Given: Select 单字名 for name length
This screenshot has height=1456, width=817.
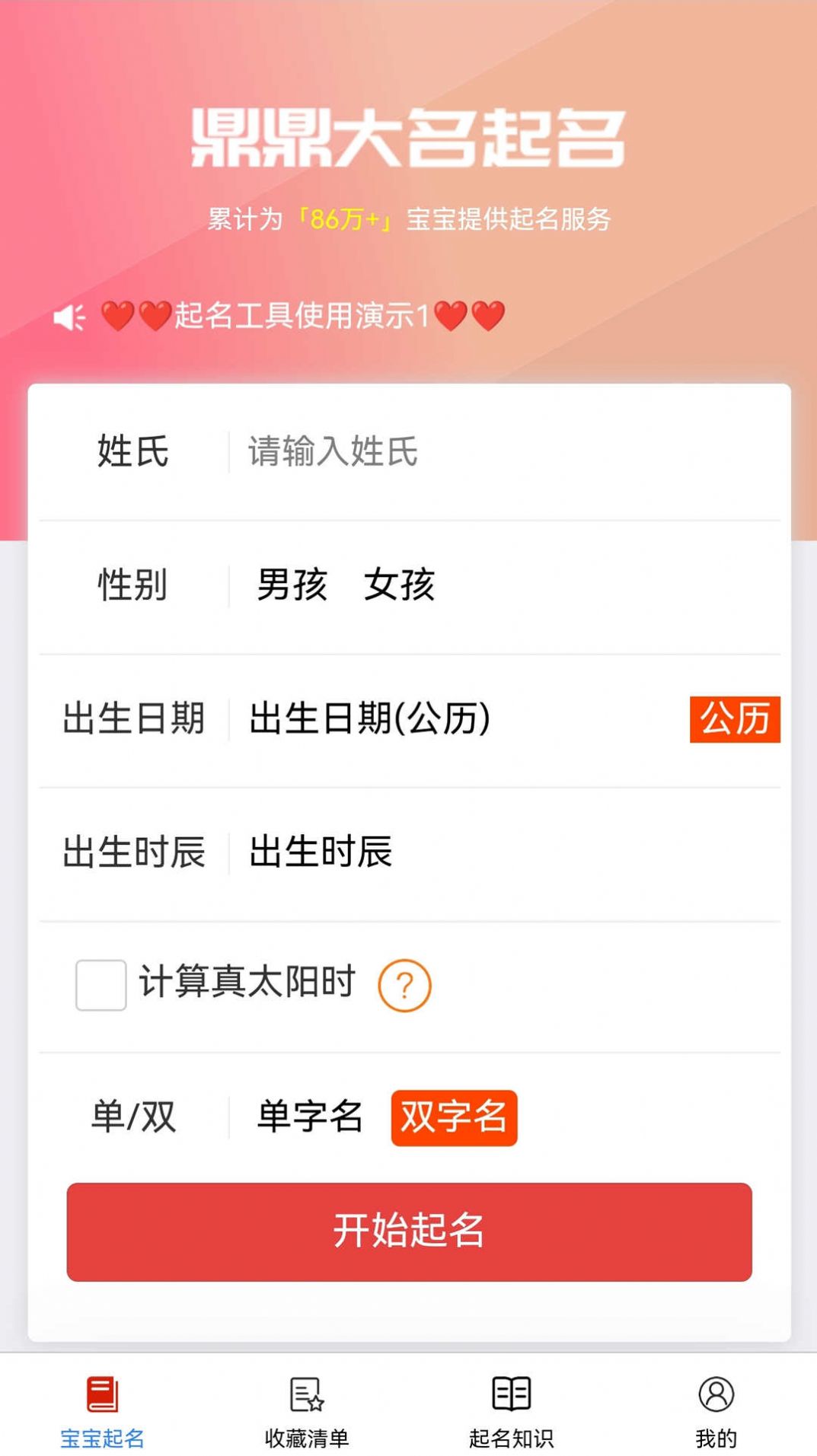Looking at the screenshot, I should 309,1116.
